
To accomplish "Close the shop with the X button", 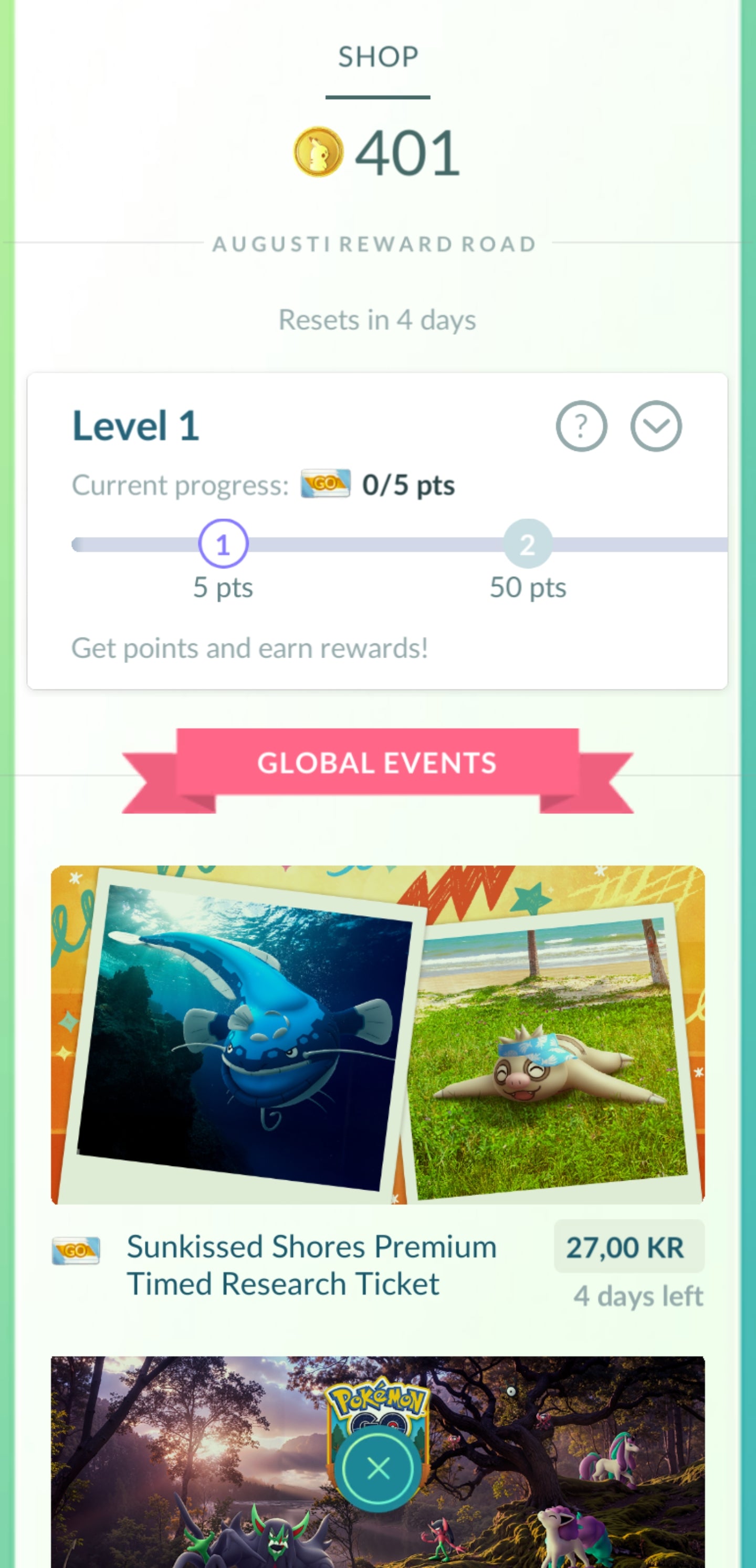I will (x=377, y=1469).
